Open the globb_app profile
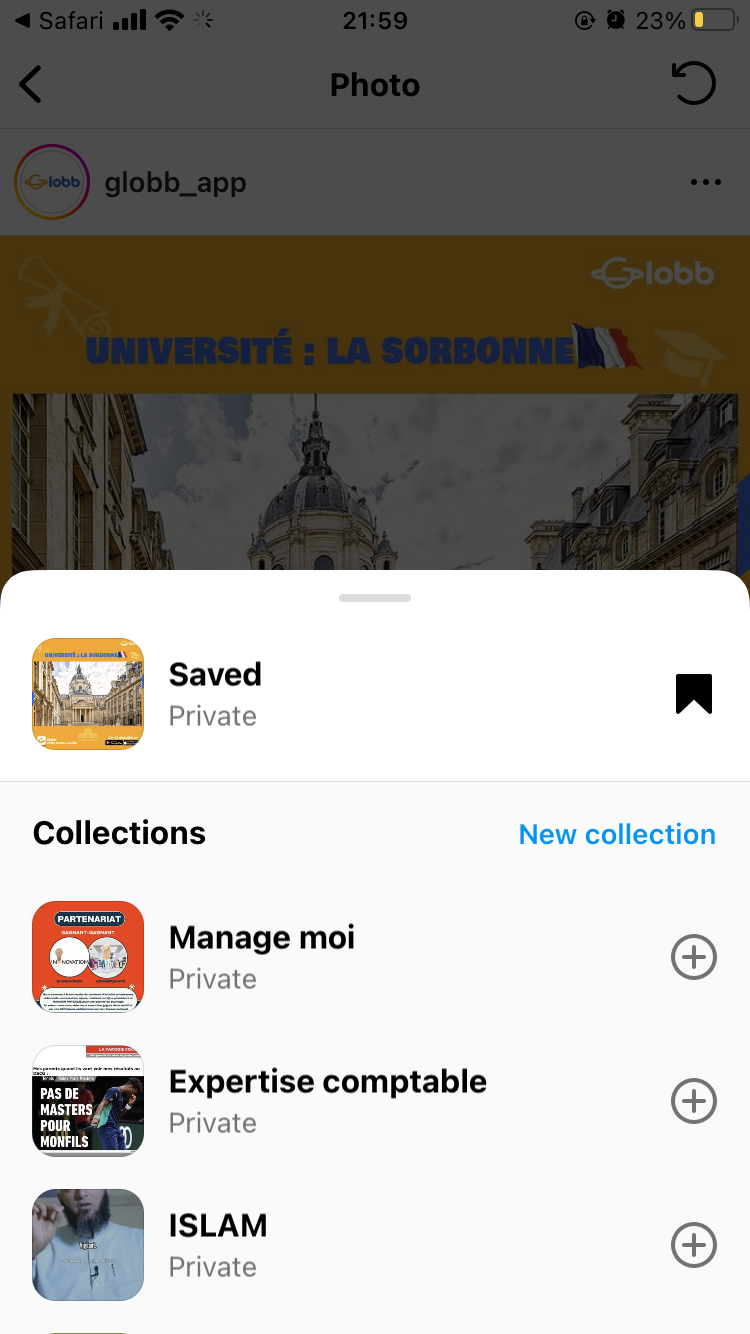Image resolution: width=750 pixels, height=1334 pixels. pos(175,183)
